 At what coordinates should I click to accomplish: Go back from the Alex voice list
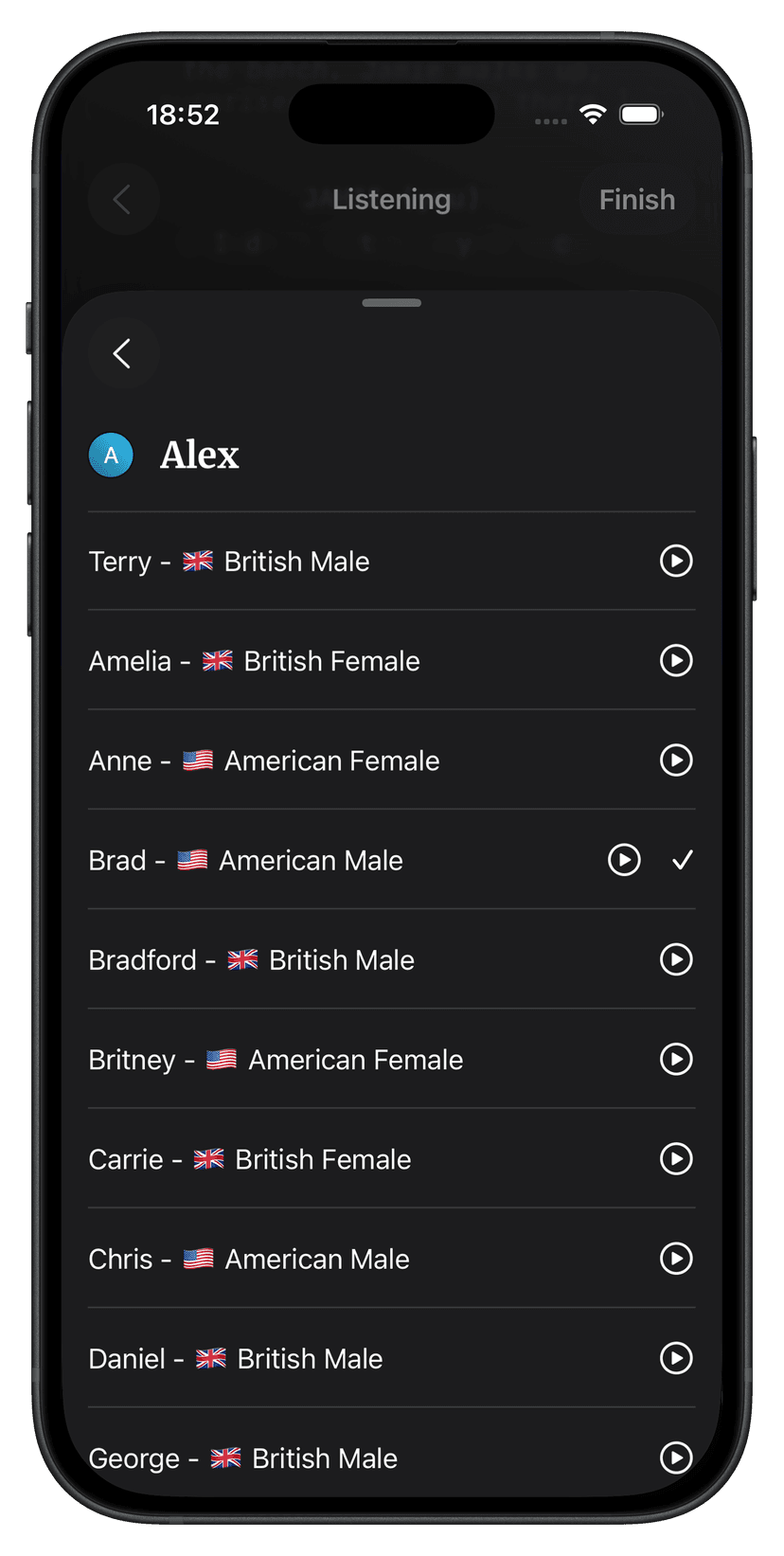[x=122, y=354]
